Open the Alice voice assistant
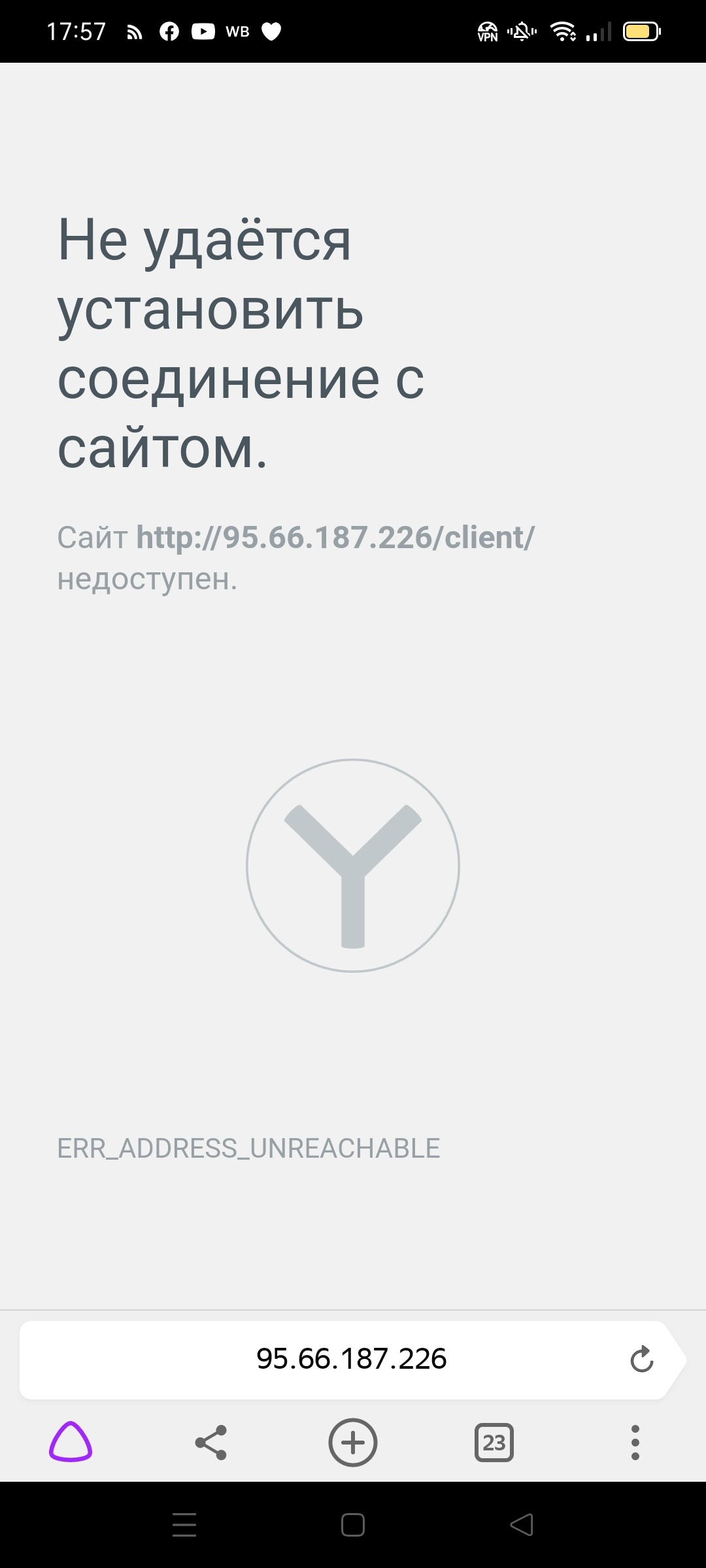 pyautogui.click(x=71, y=1442)
